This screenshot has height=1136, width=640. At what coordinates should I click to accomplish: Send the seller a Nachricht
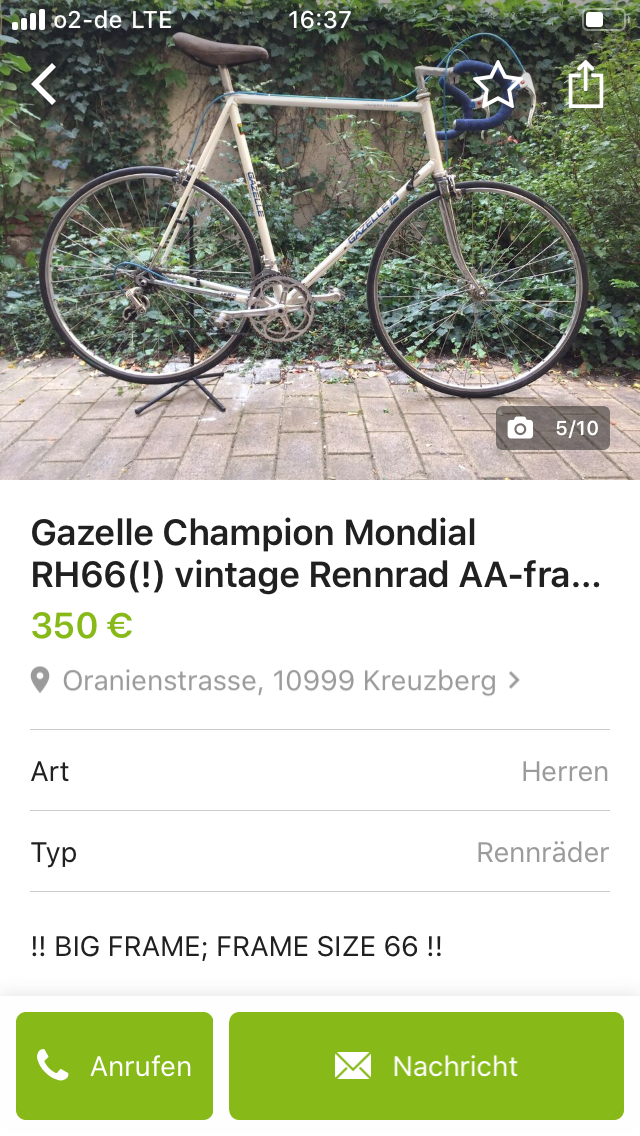[426, 1066]
